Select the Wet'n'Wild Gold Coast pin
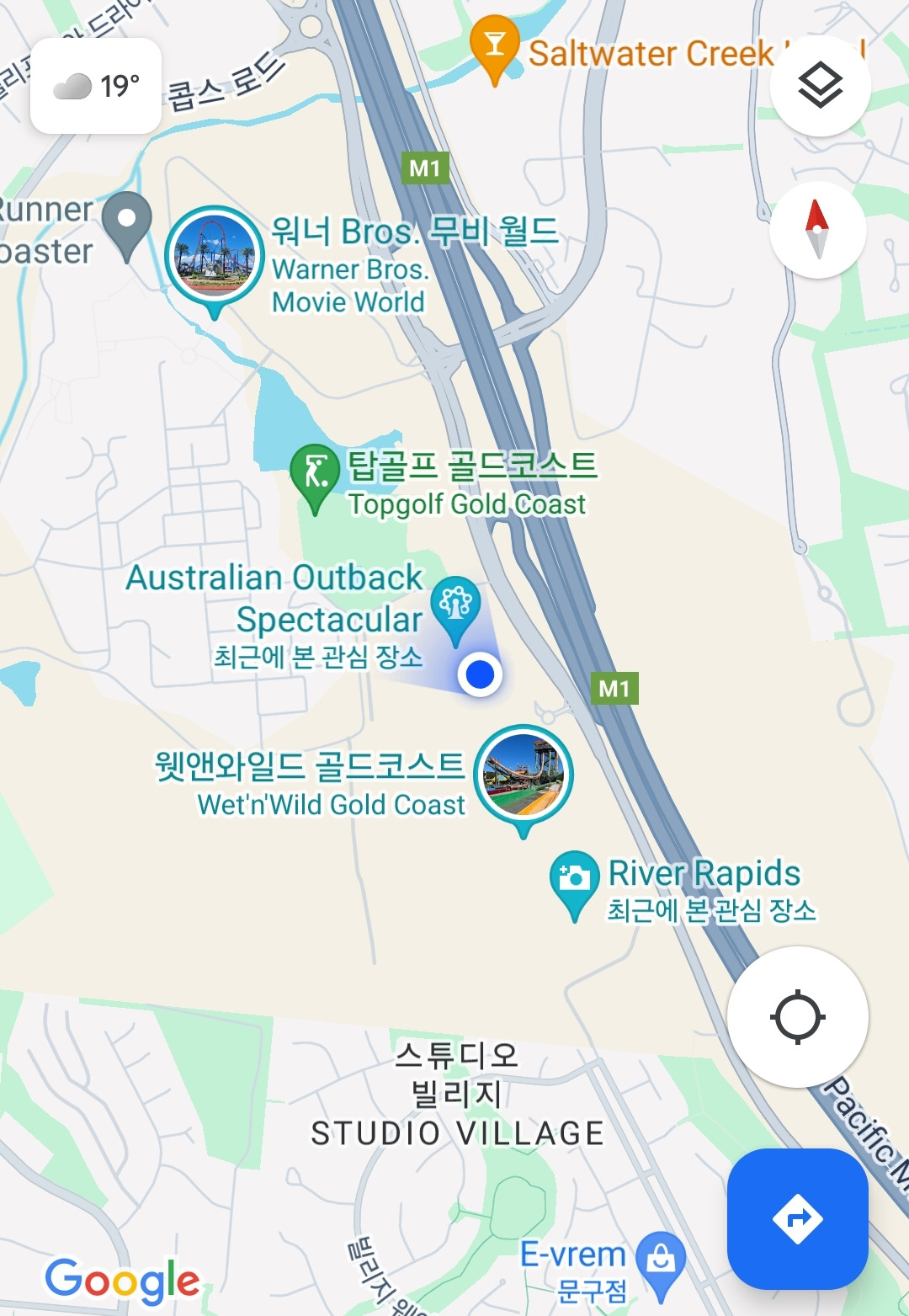909x1316 pixels. point(524,775)
